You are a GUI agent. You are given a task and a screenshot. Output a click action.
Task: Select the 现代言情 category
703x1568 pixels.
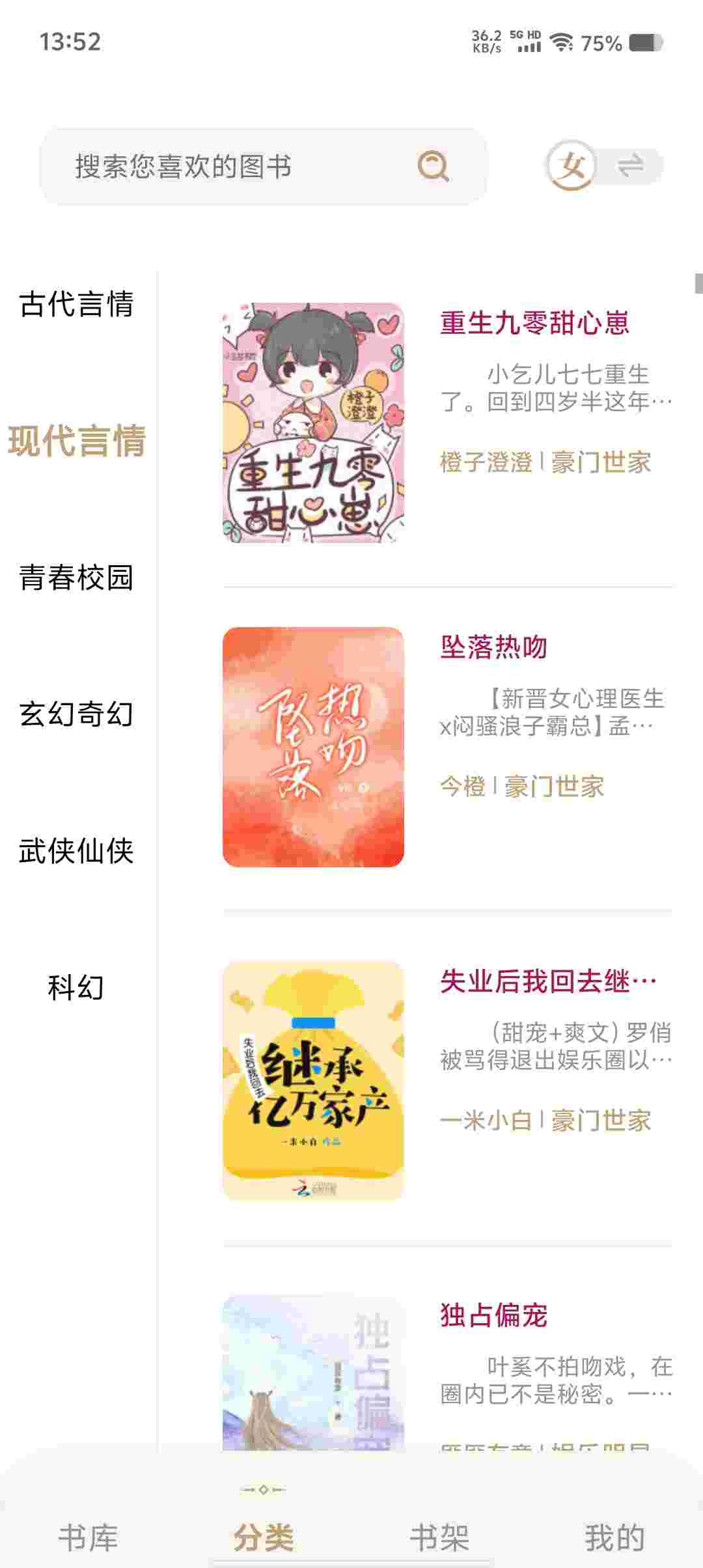point(77,441)
